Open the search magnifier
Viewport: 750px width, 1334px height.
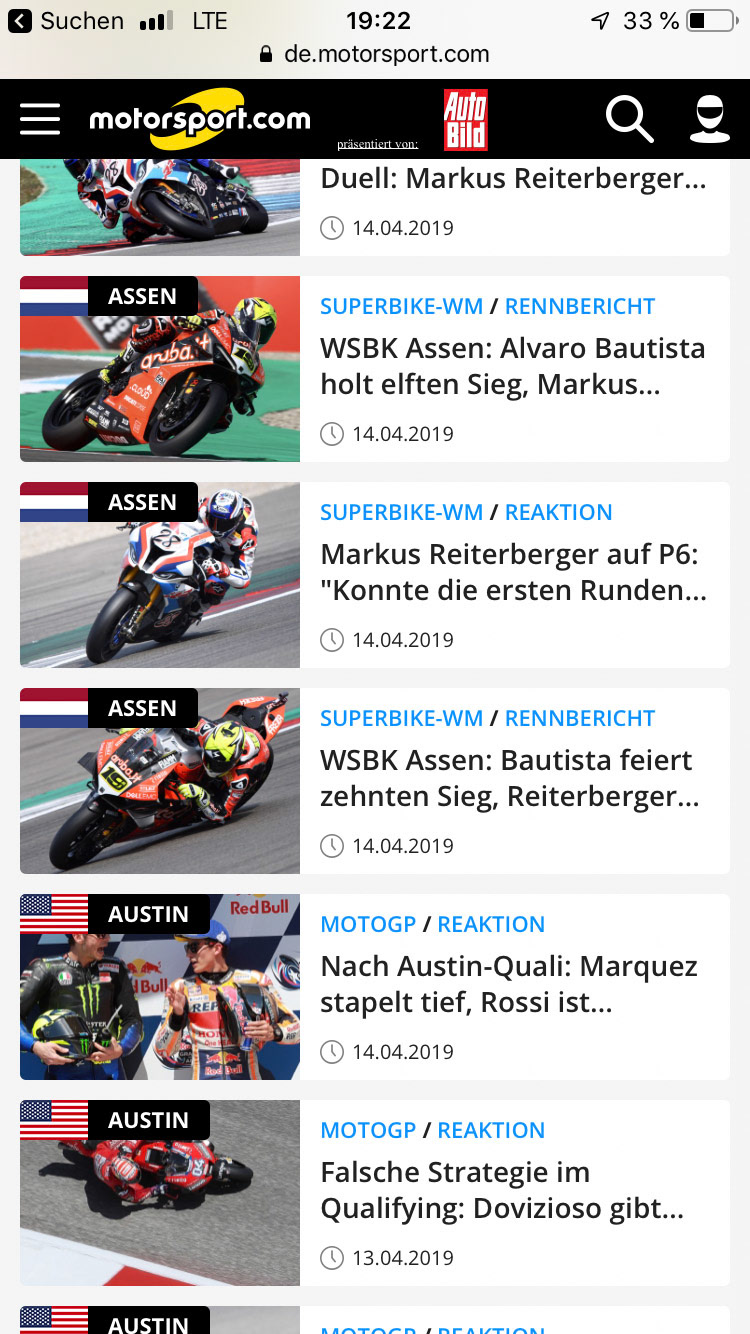point(629,119)
